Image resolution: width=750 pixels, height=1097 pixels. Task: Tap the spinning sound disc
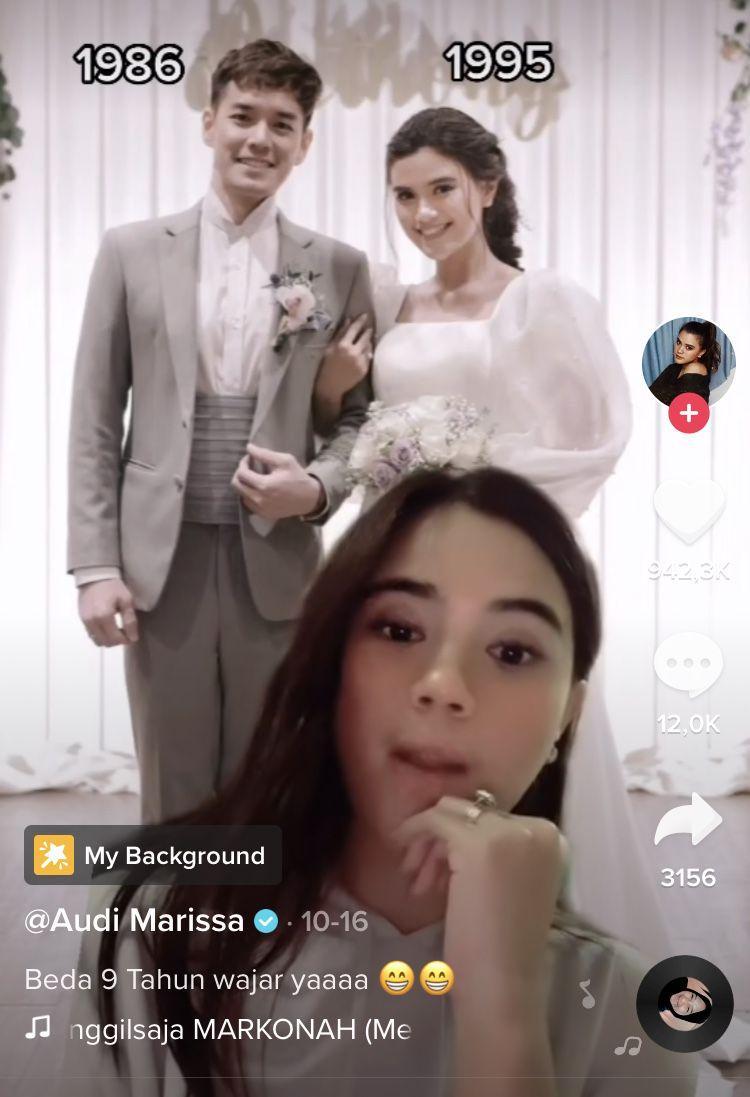pyautogui.click(x=685, y=1004)
